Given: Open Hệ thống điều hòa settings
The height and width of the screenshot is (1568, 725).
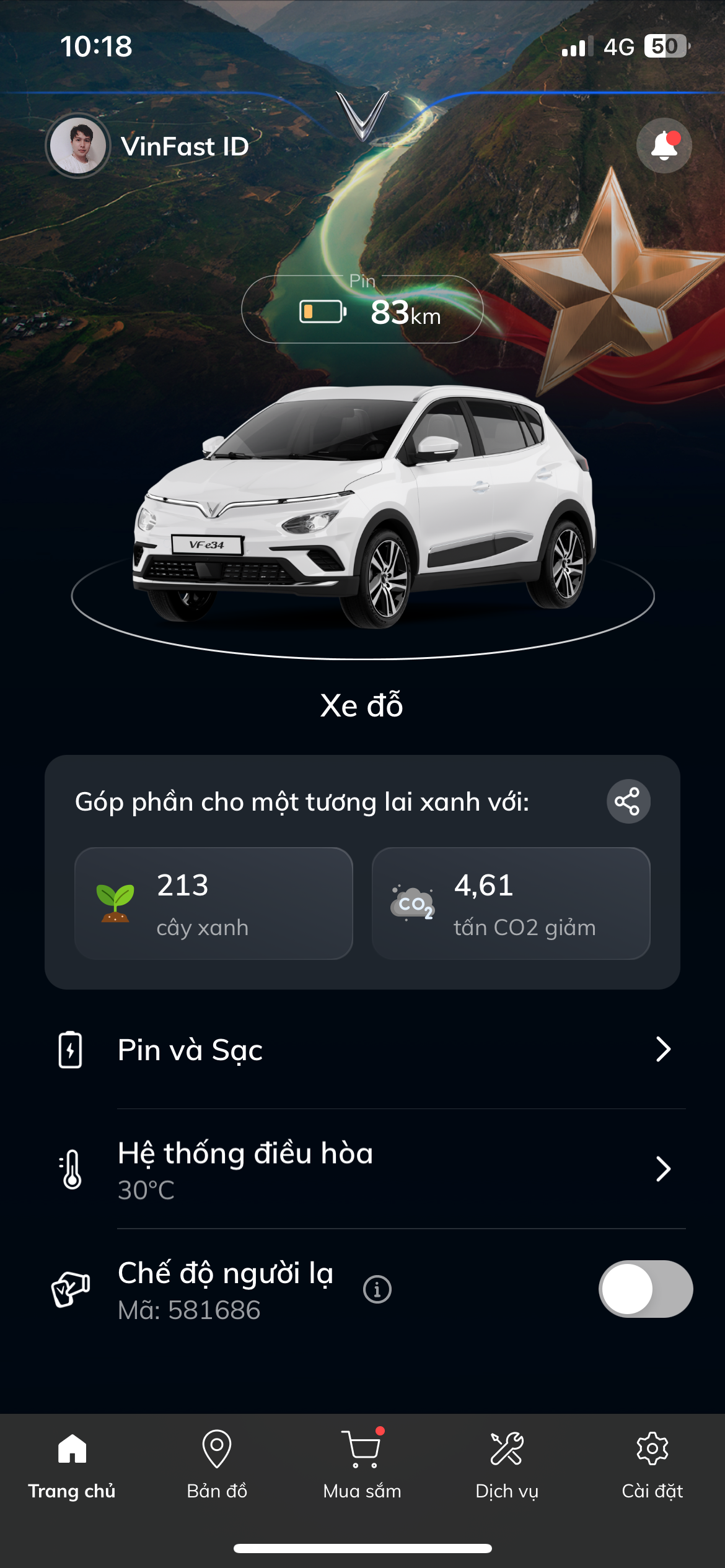Looking at the screenshot, I should [362, 1169].
